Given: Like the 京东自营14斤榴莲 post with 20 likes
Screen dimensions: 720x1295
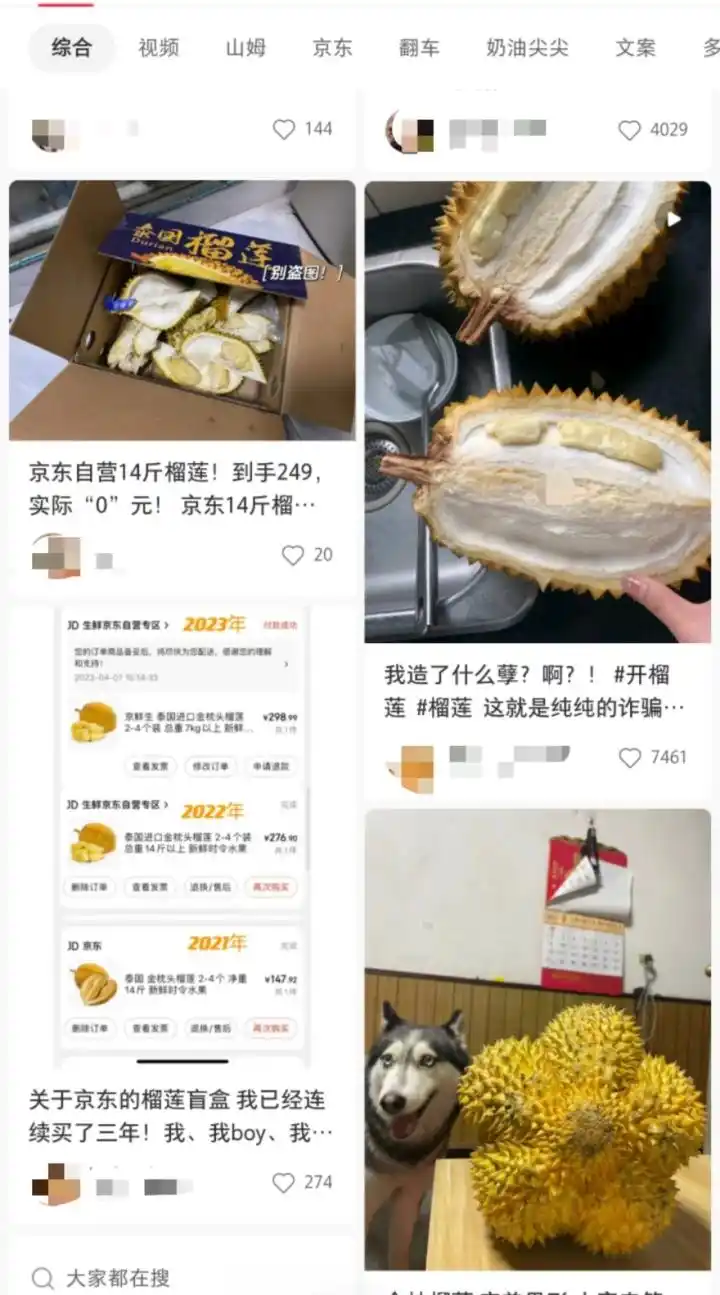Looking at the screenshot, I should 291,556.
